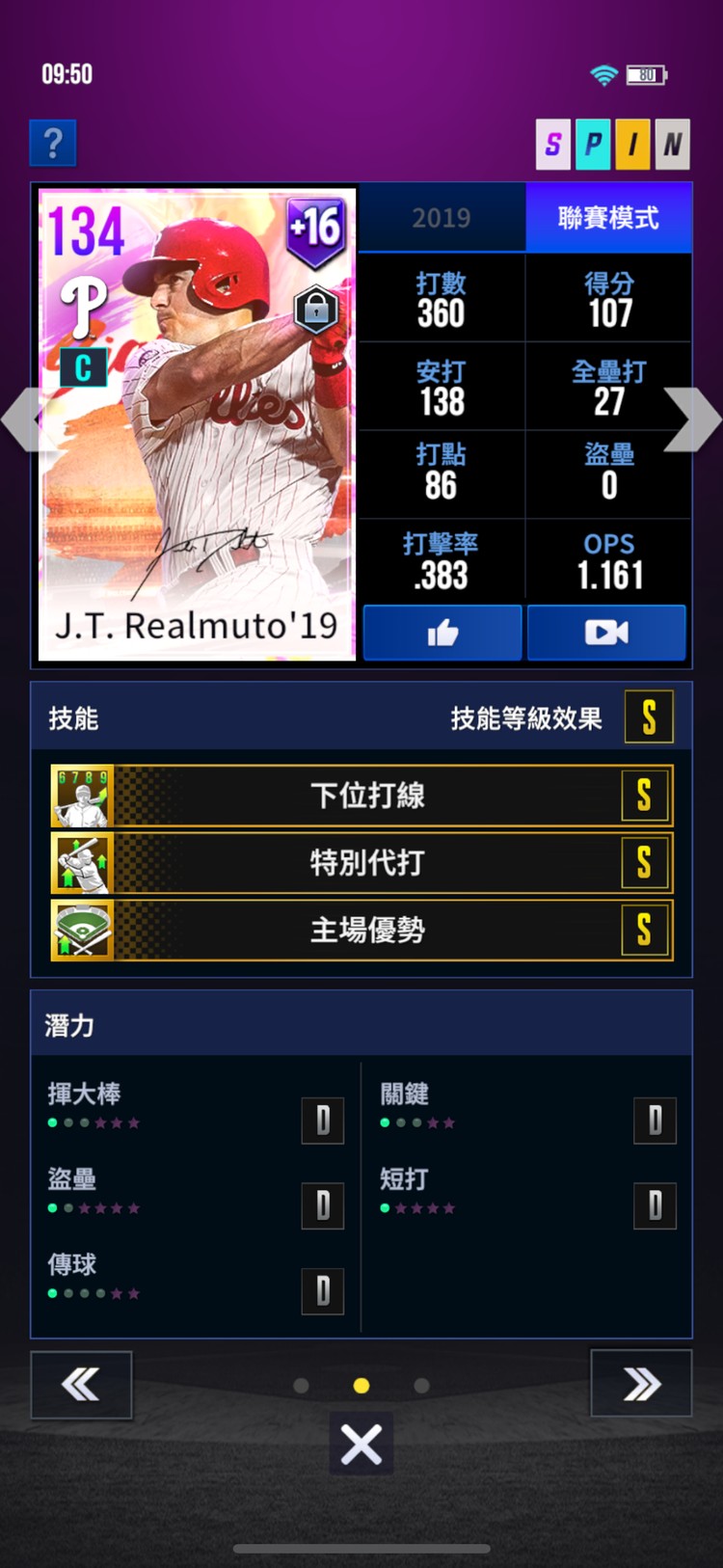
Task: Open the video camera button
Action: point(606,633)
